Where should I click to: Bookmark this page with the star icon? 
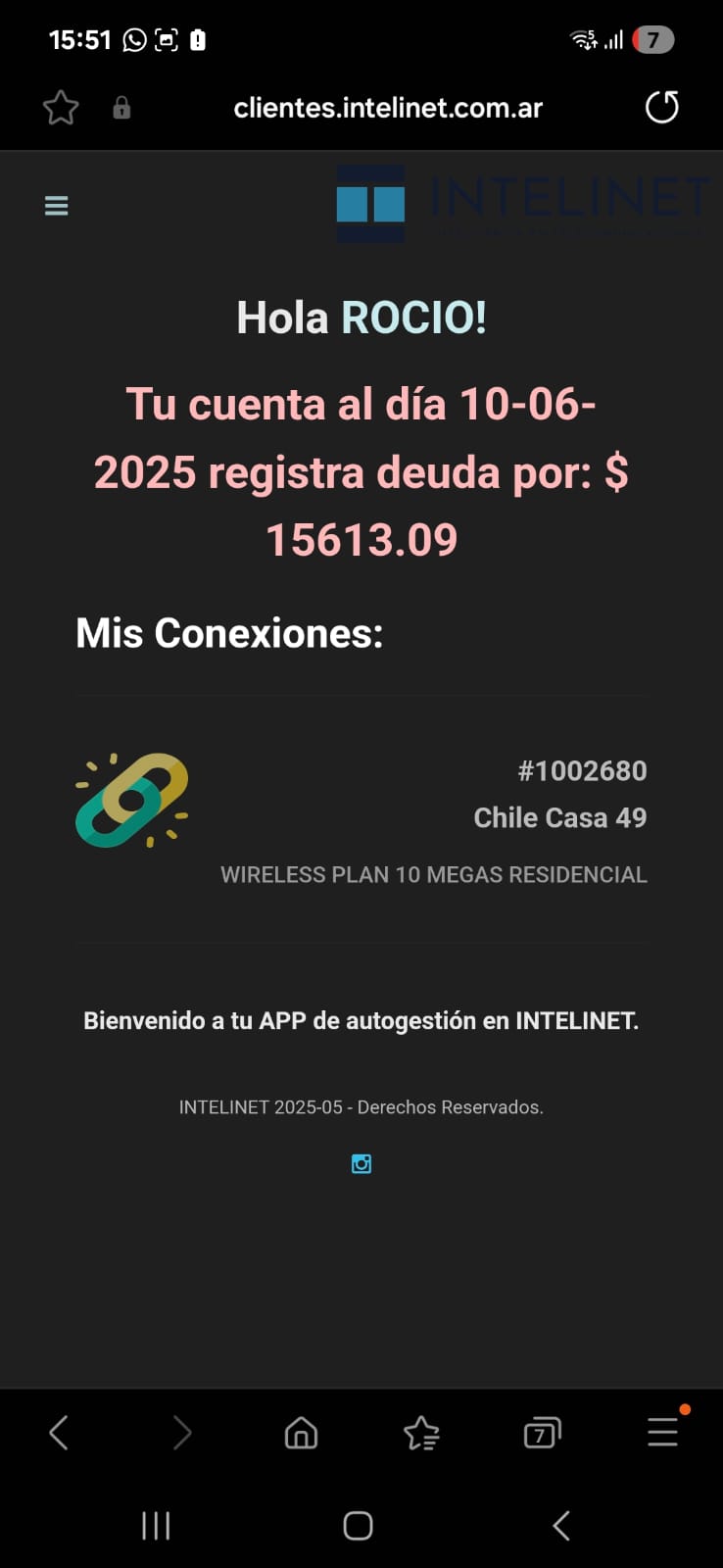coord(61,108)
